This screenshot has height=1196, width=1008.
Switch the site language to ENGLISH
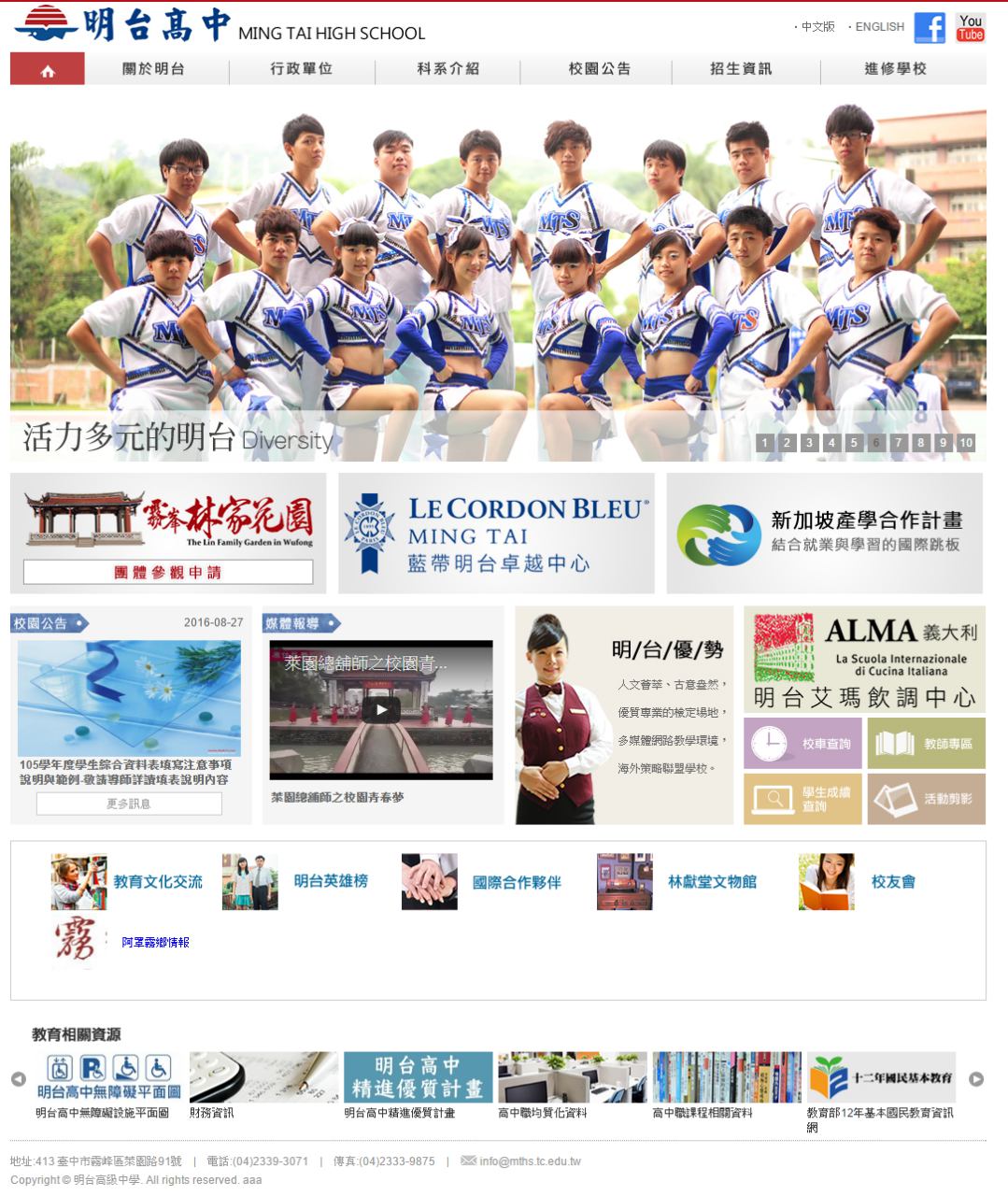pos(879,27)
